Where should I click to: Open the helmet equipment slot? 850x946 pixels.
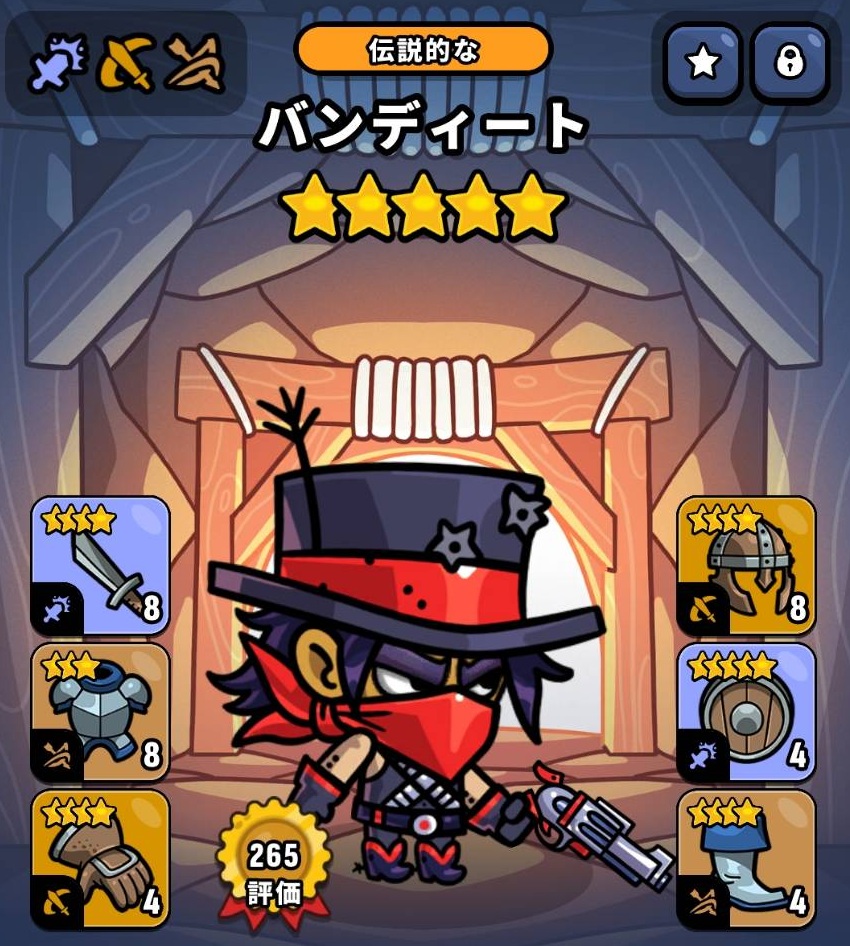point(747,565)
